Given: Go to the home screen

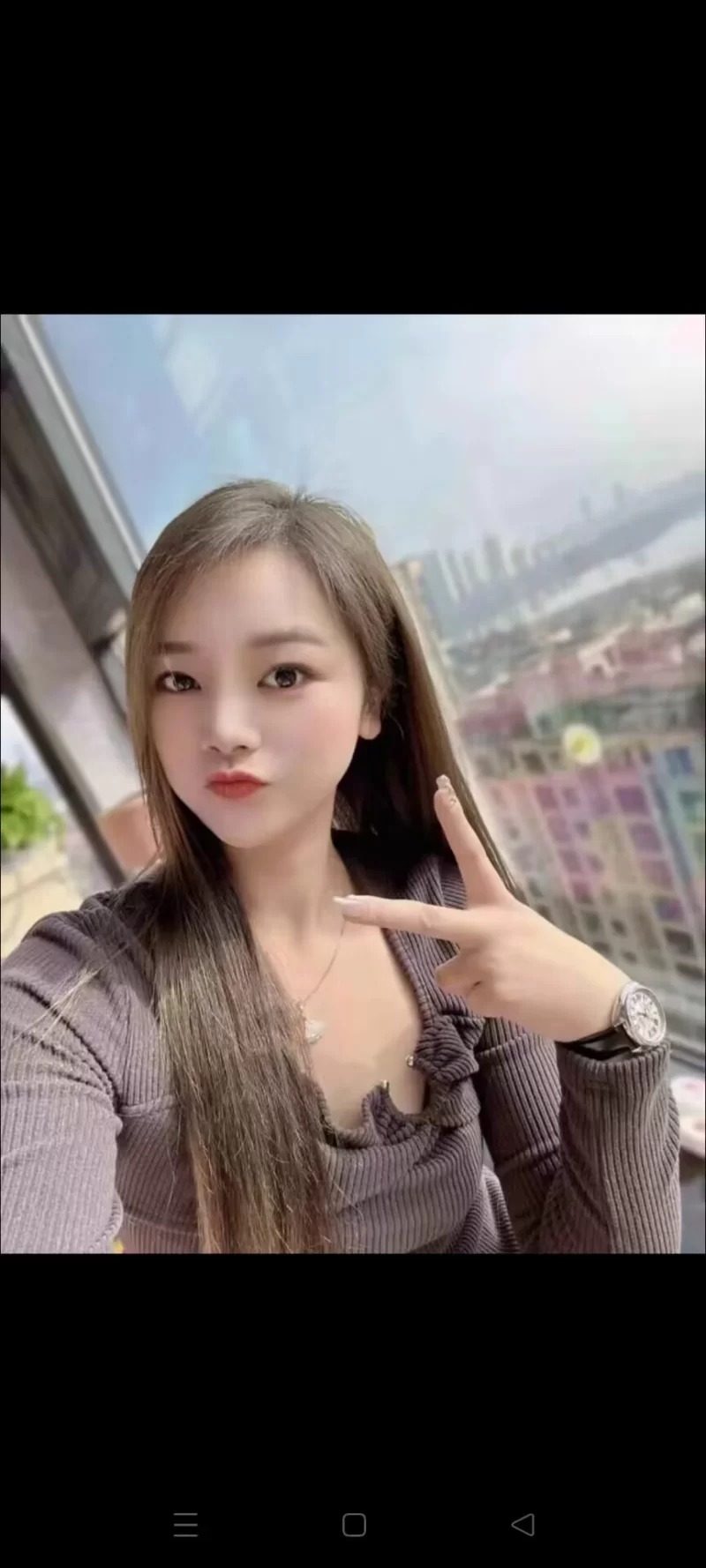Looking at the screenshot, I should point(354,1525).
